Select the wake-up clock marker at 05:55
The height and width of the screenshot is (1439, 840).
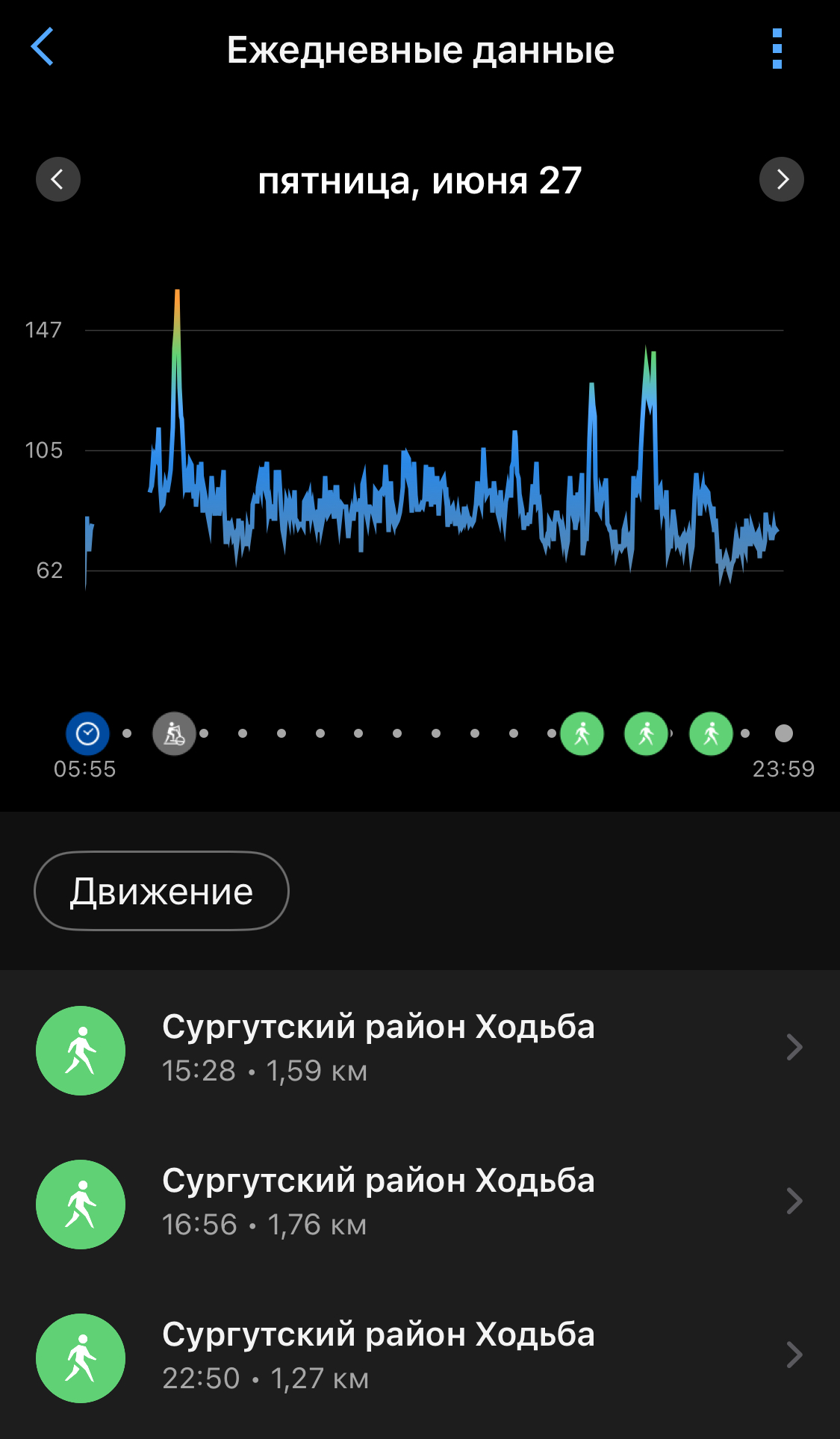(x=88, y=734)
